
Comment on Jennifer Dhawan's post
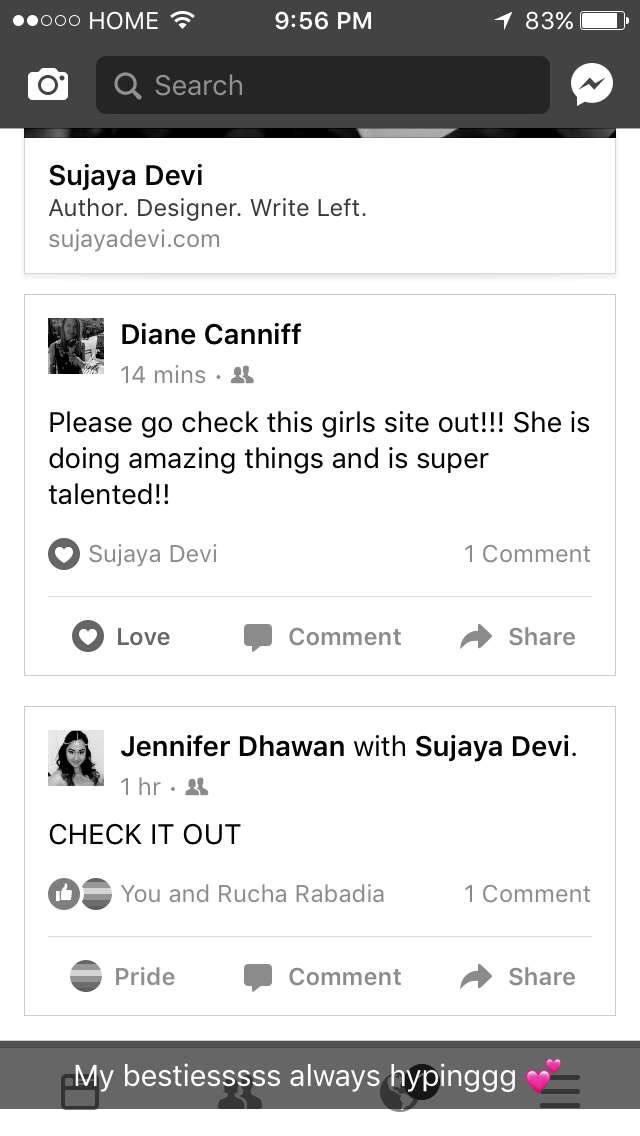pyautogui.click(x=323, y=977)
